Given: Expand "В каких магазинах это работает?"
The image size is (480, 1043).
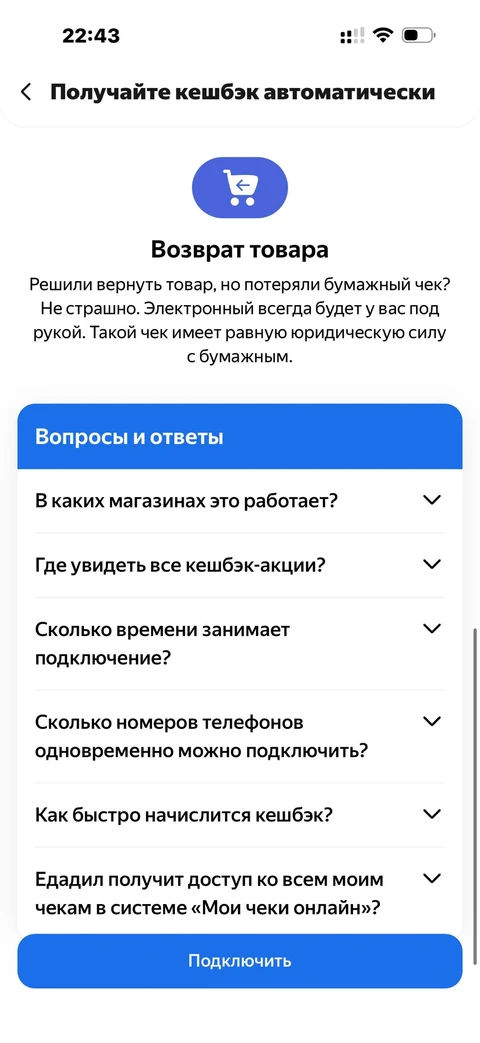Looking at the screenshot, I should pos(239,500).
